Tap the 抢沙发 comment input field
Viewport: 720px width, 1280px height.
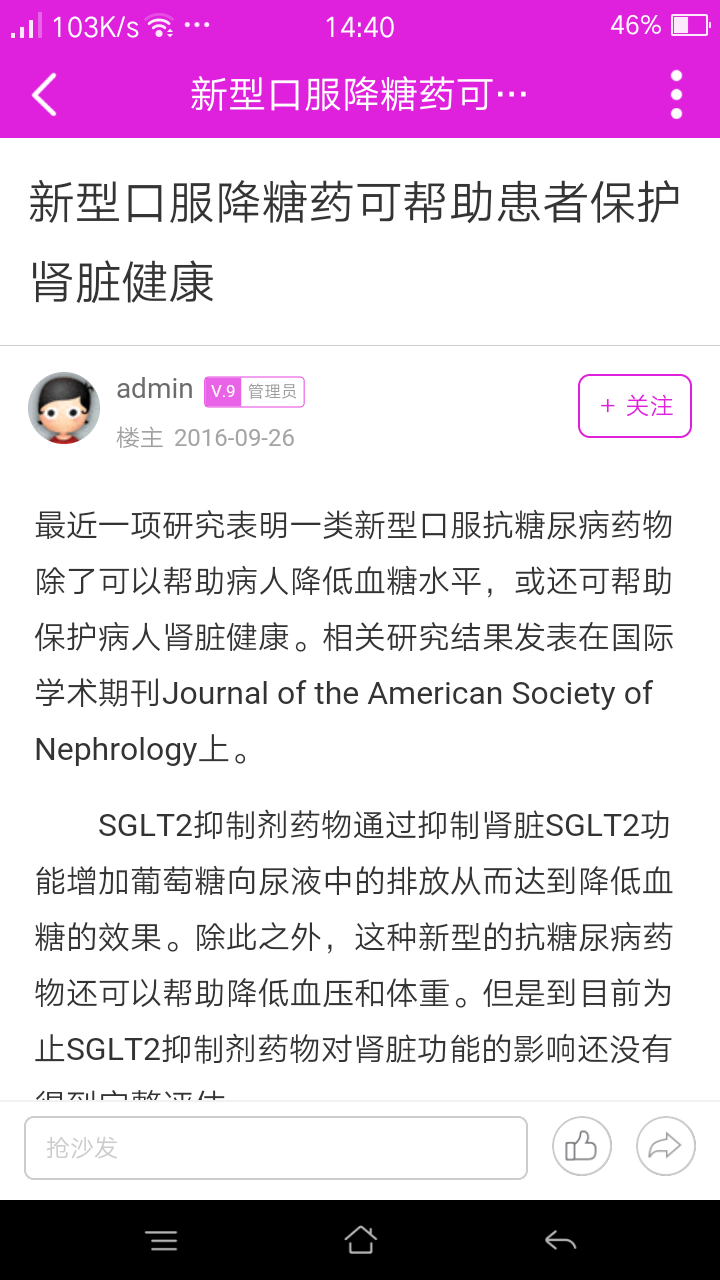coord(276,1147)
